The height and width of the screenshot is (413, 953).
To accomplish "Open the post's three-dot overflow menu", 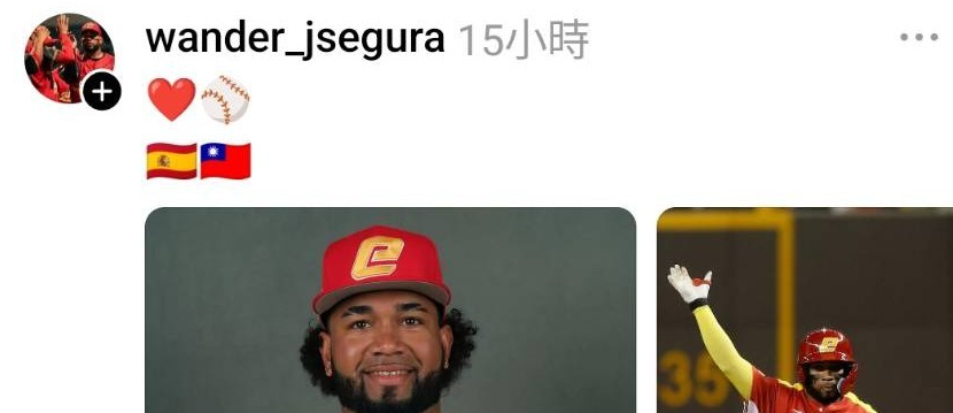I will pos(918,38).
